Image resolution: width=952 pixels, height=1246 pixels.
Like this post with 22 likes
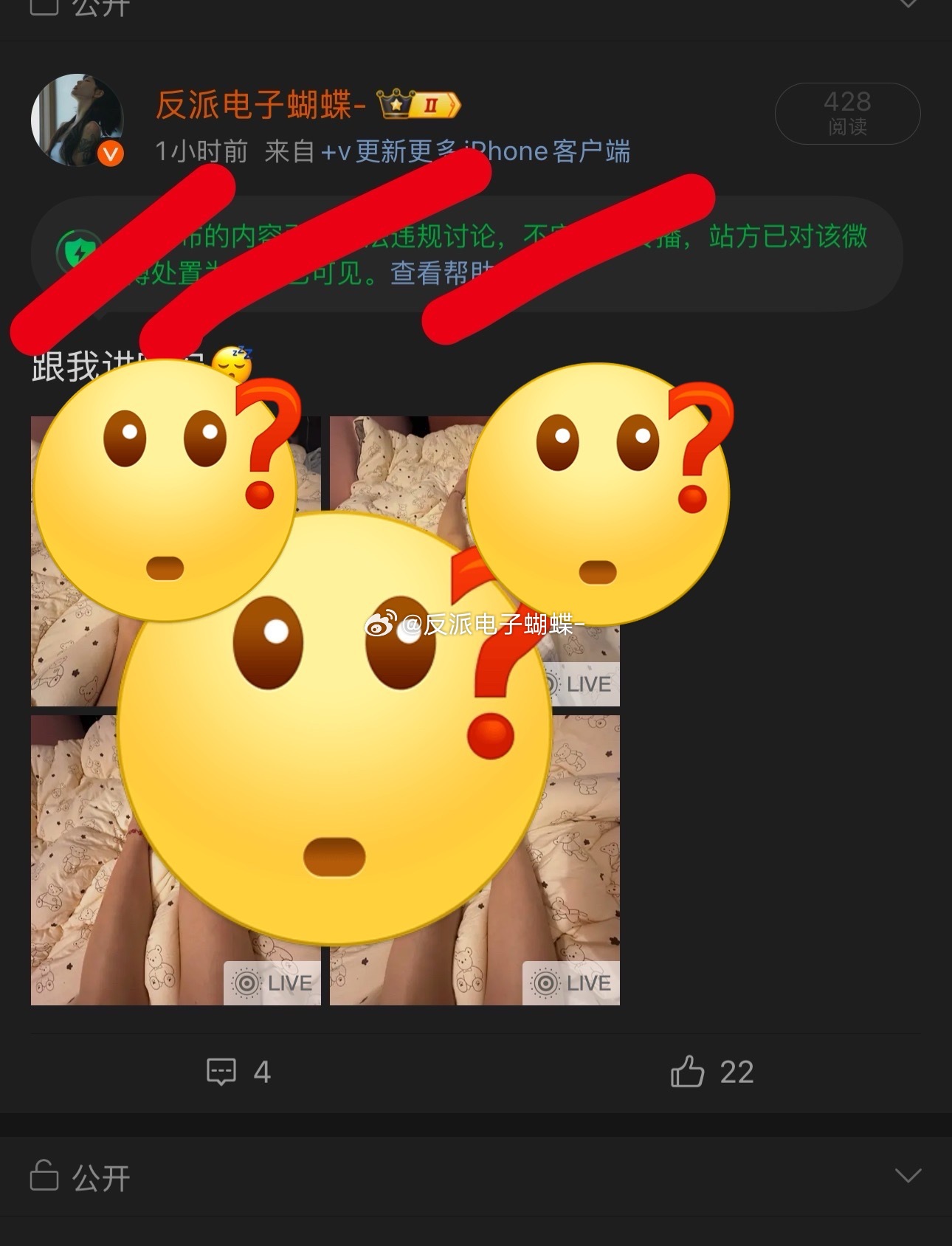click(x=711, y=1071)
